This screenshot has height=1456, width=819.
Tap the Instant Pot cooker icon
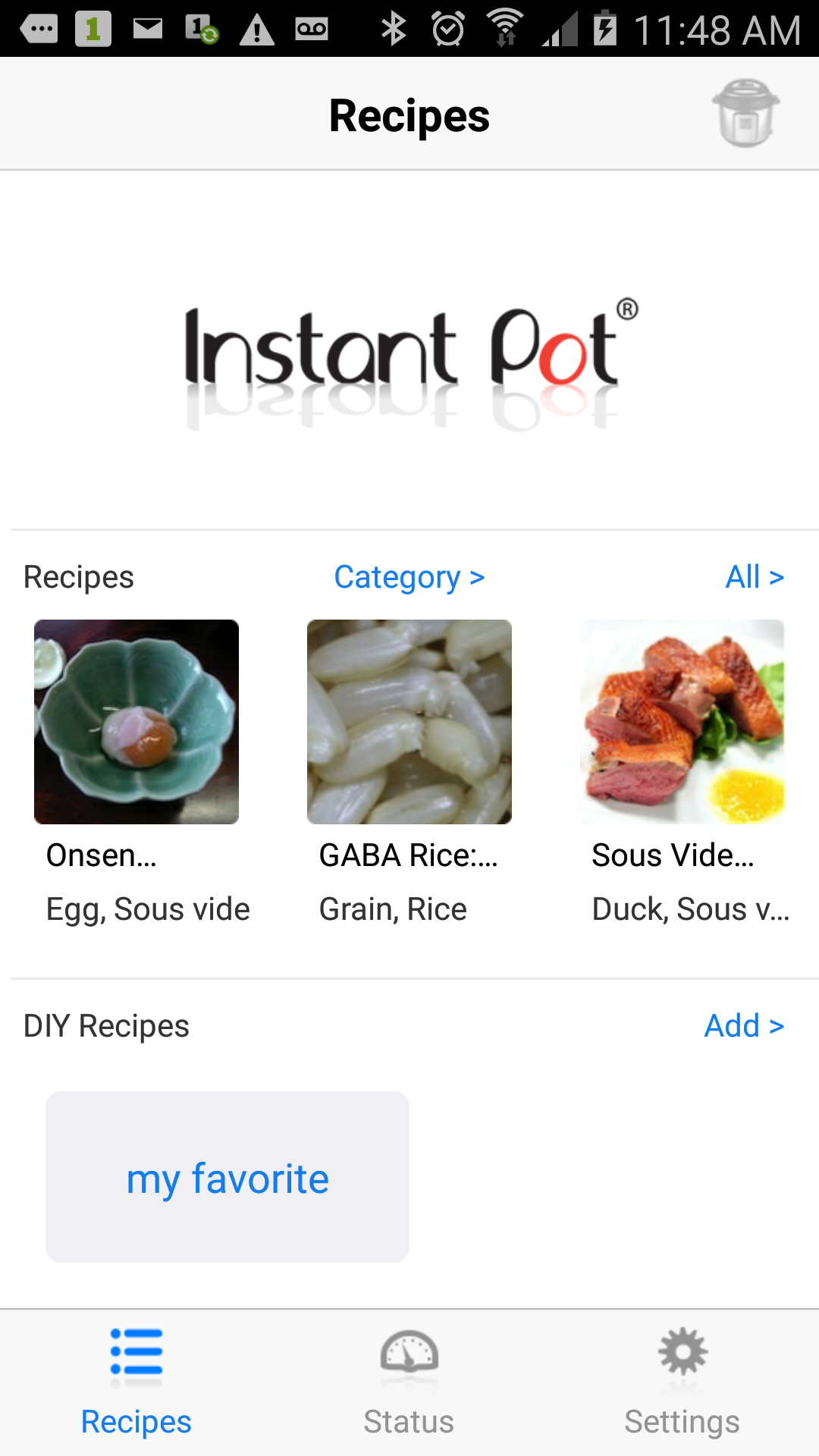coord(746,114)
